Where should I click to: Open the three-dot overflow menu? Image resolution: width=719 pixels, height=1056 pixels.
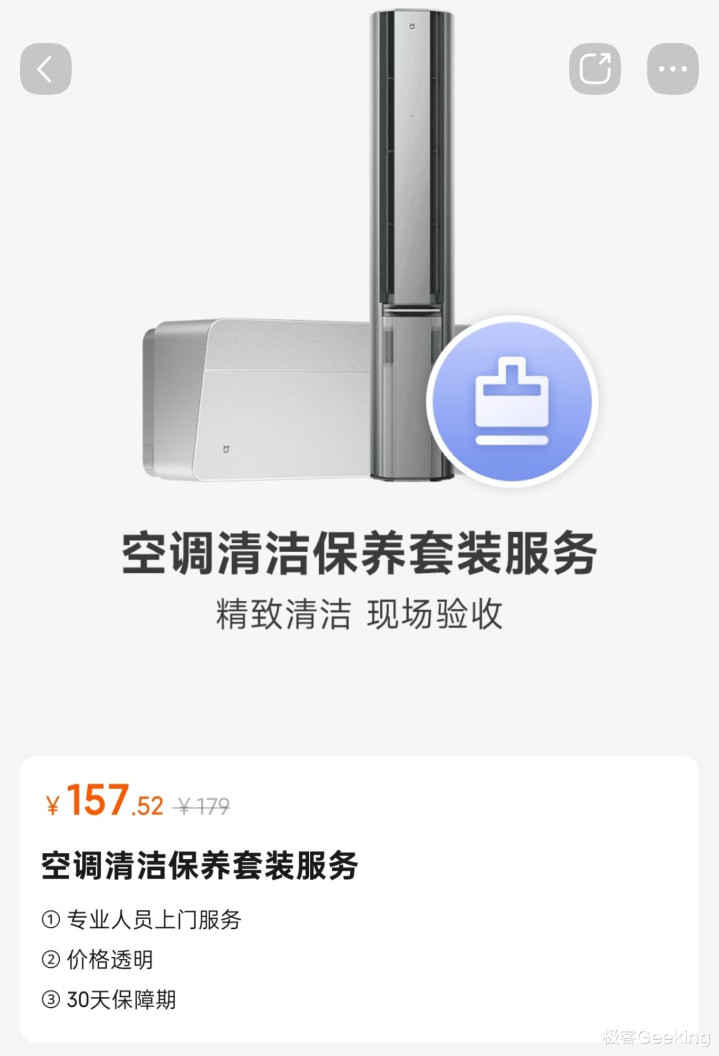pos(672,69)
